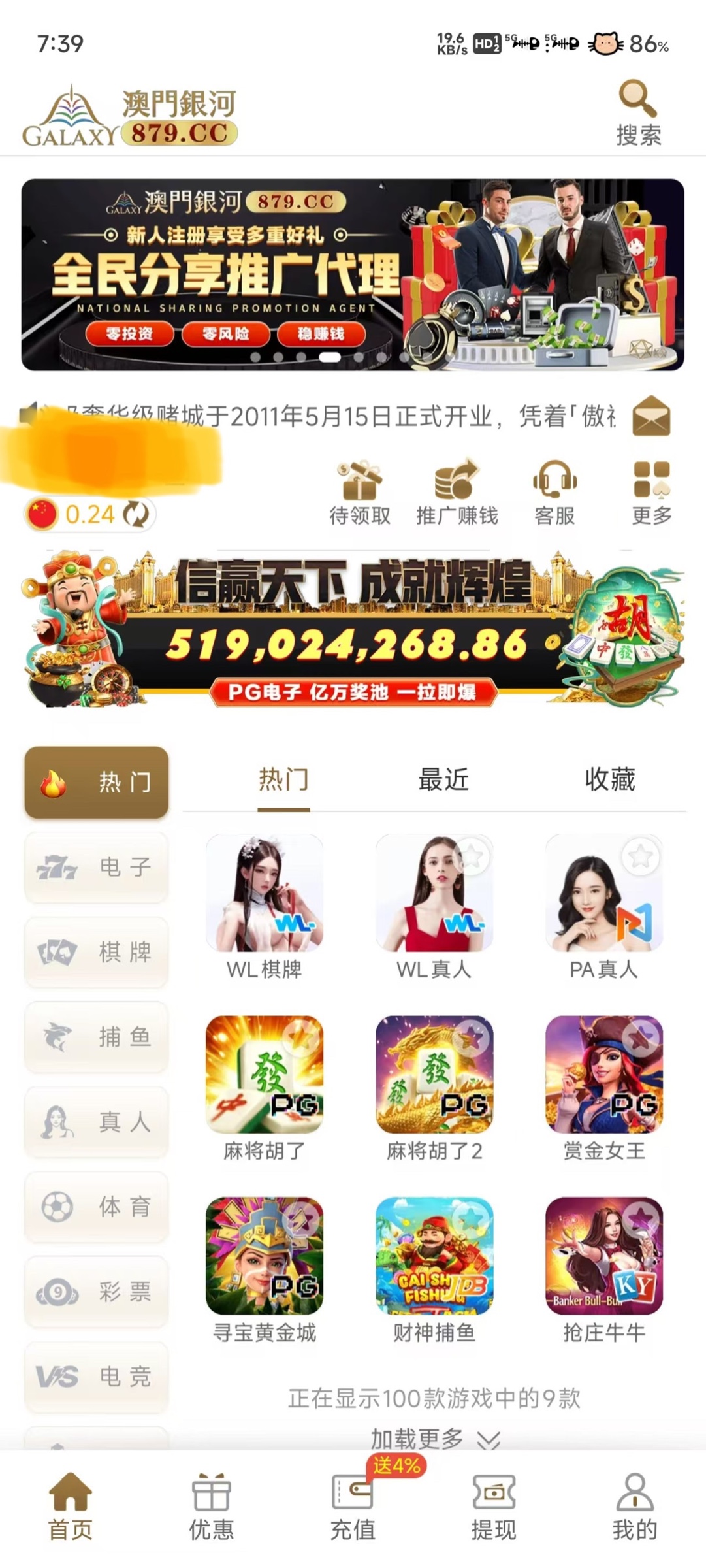Select the 电子 category

[x=97, y=868]
